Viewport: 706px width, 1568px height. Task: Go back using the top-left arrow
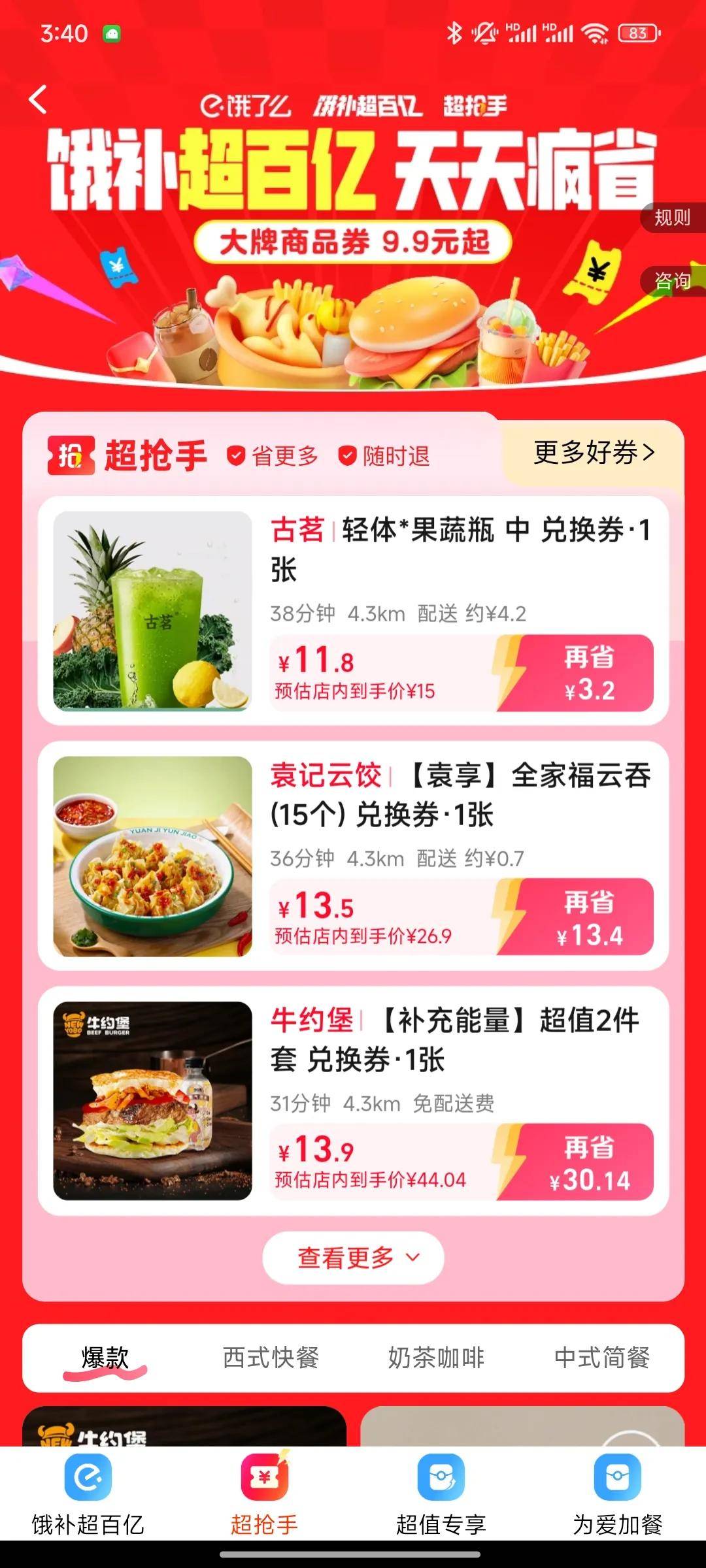tap(38, 100)
